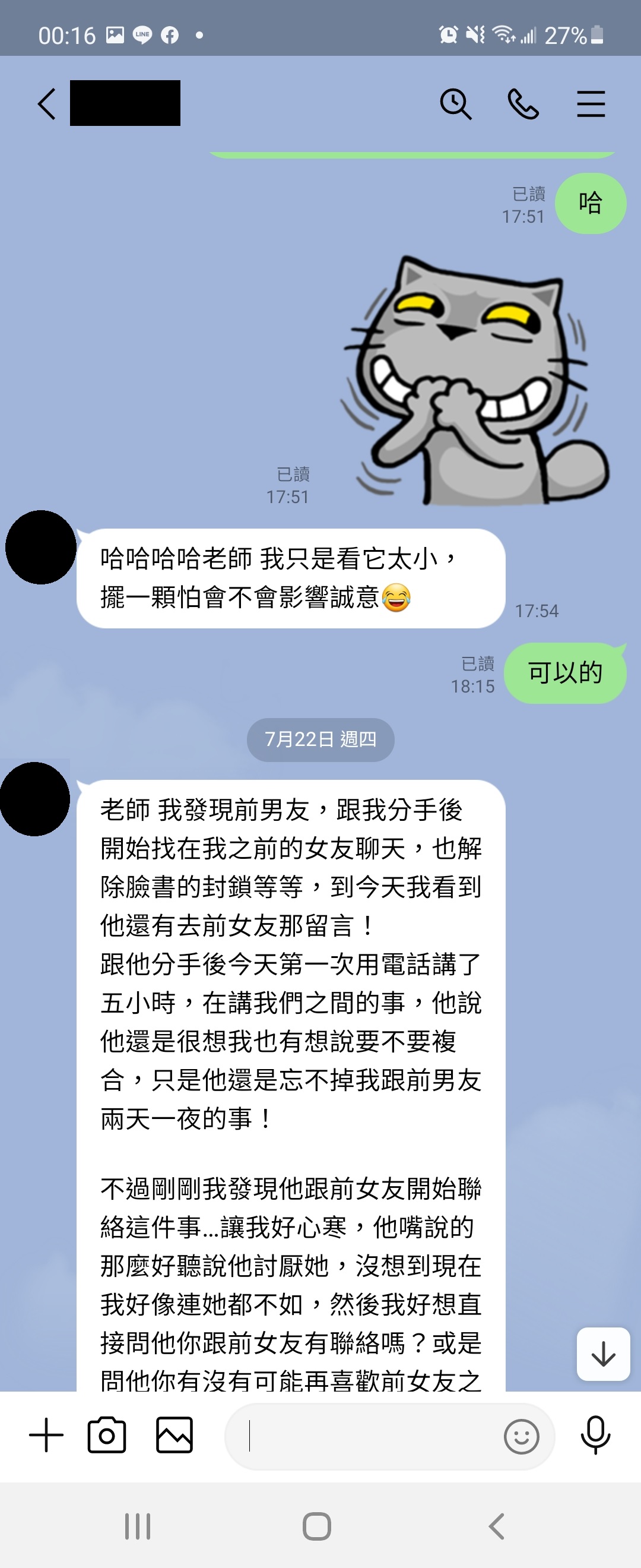Image resolution: width=641 pixels, height=1568 pixels.
Task: Open the emoji and sticker picker
Action: pyautogui.click(x=521, y=1437)
